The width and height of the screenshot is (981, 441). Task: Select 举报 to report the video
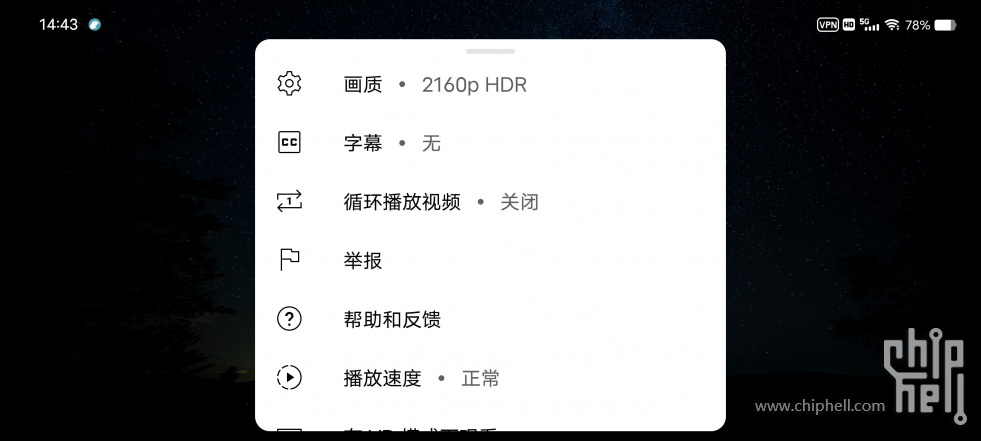(x=363, y=261)
